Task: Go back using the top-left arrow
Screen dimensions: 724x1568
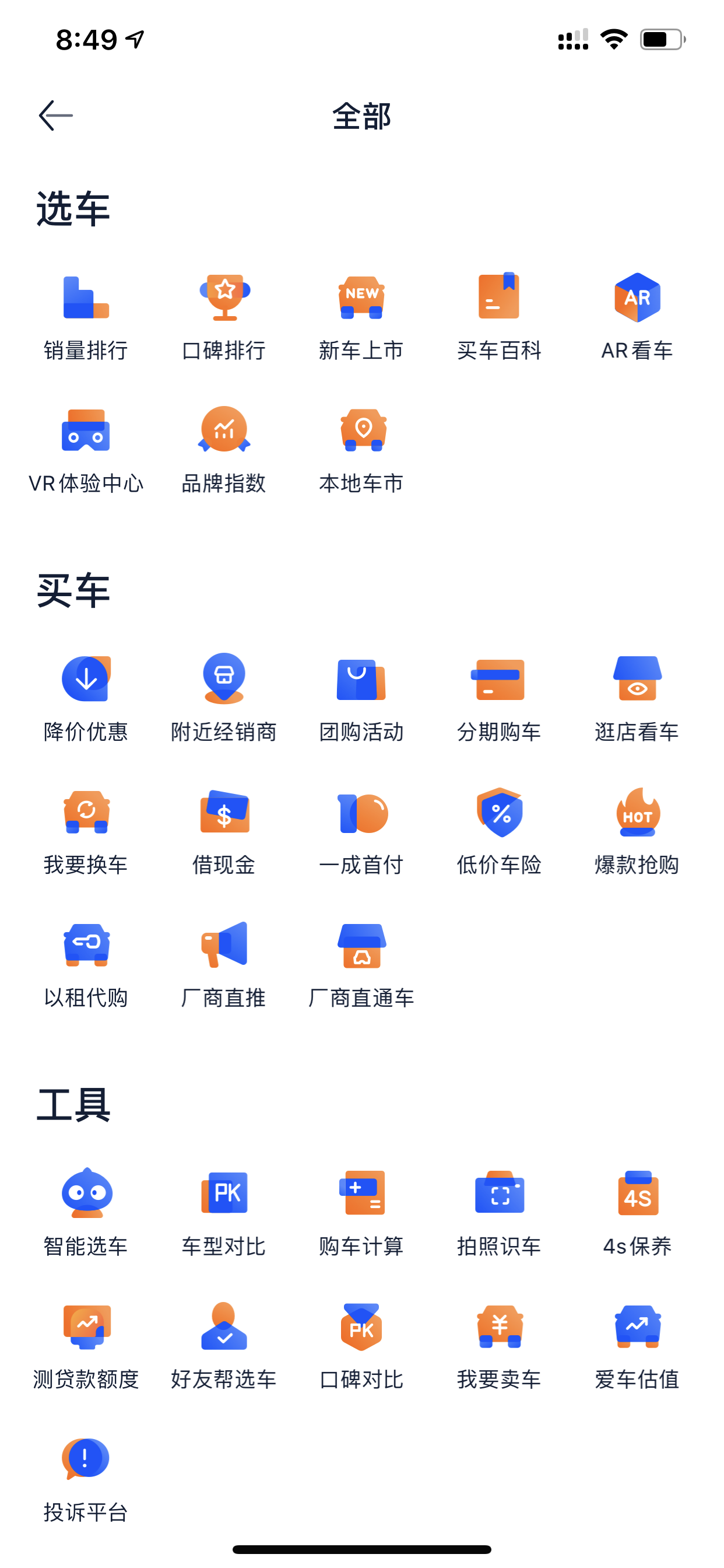Action: click(56, 116)
